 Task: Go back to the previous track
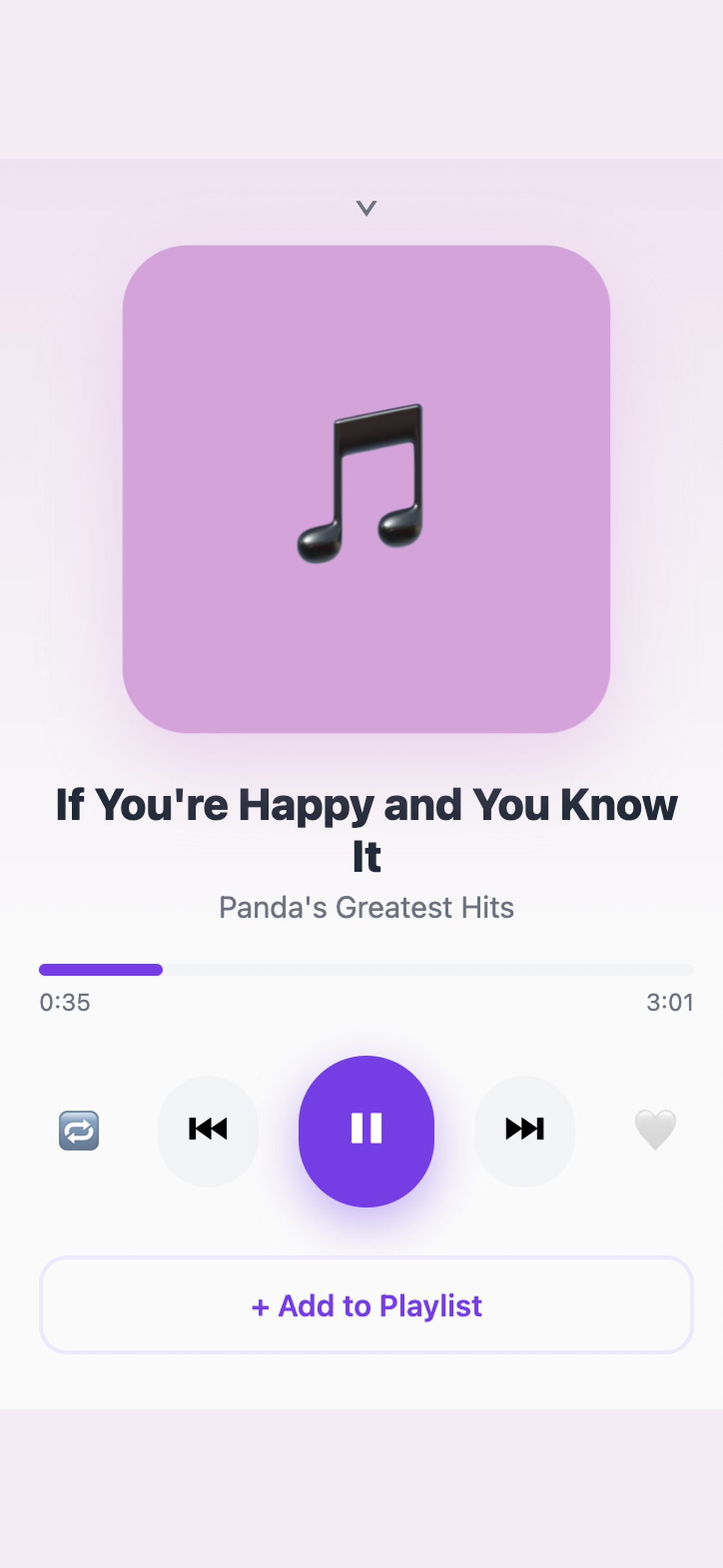[208, 1130]
